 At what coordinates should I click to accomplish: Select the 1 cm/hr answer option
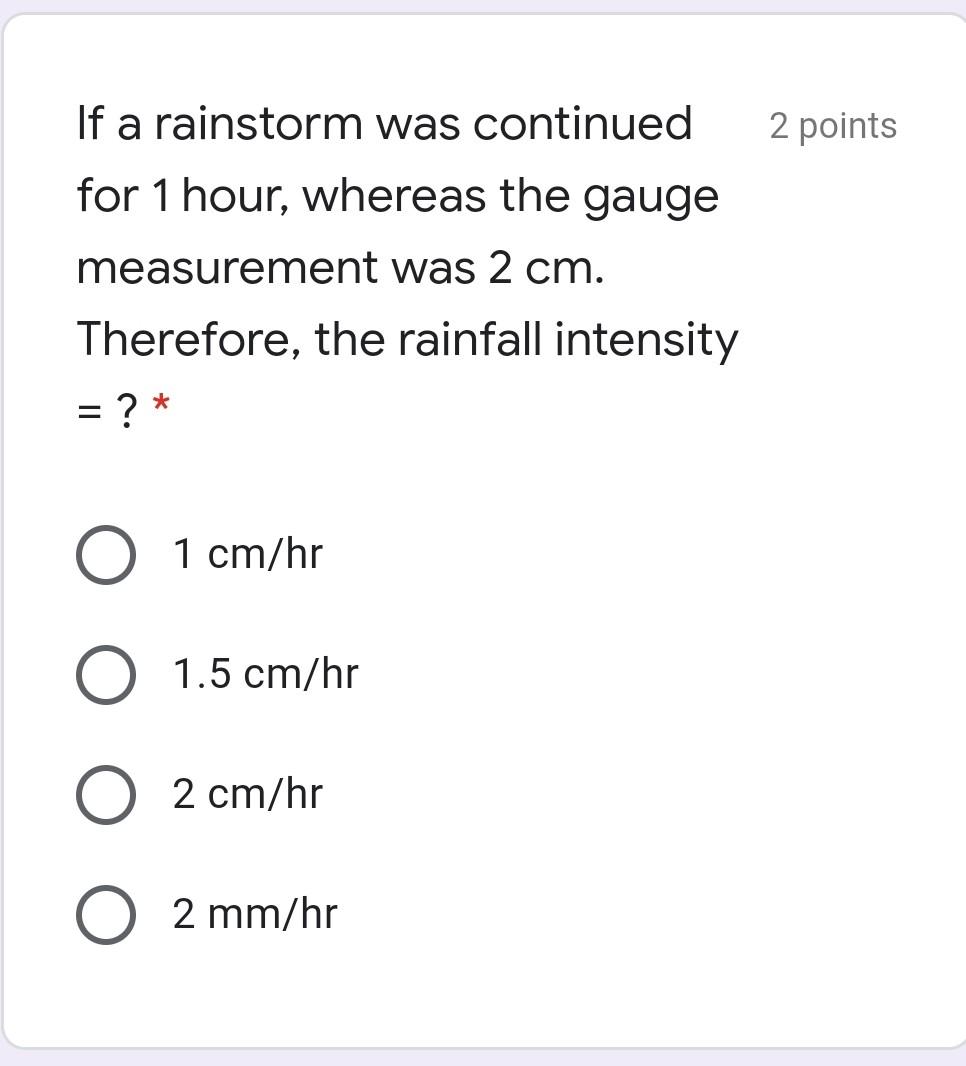tap(106, 555)
